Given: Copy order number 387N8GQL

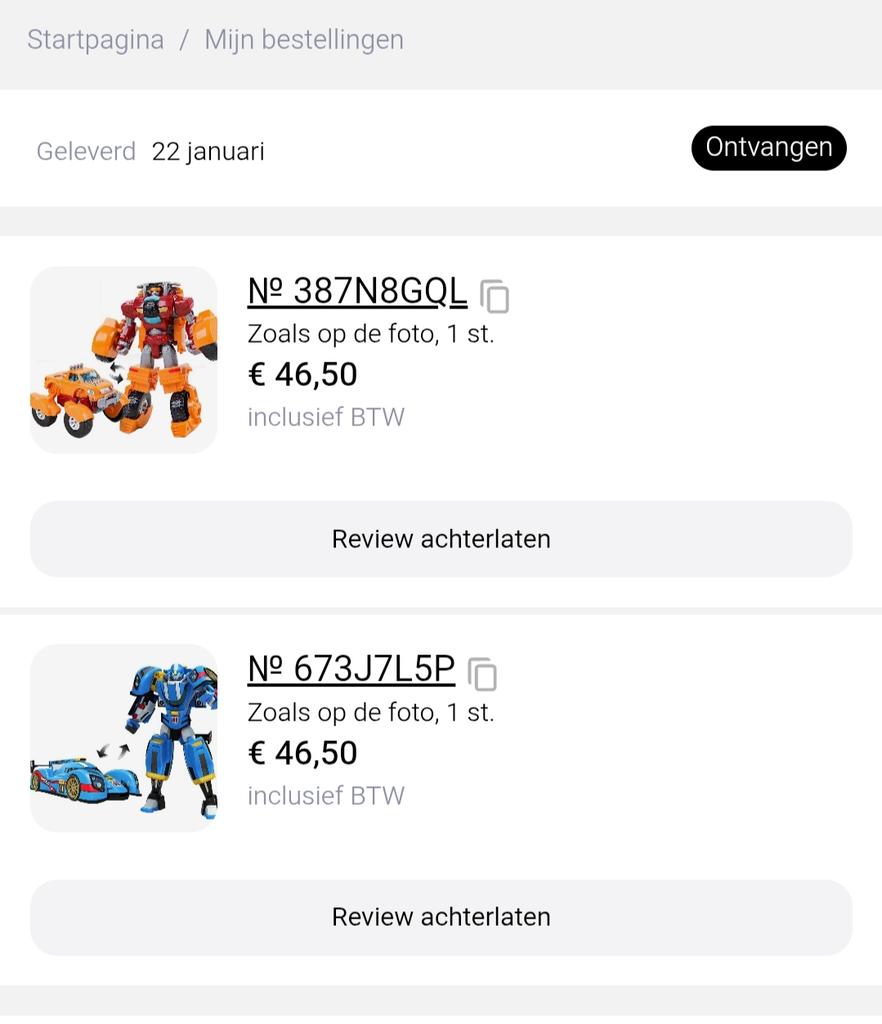Looking at the screenshot, I should coord(495,296).
